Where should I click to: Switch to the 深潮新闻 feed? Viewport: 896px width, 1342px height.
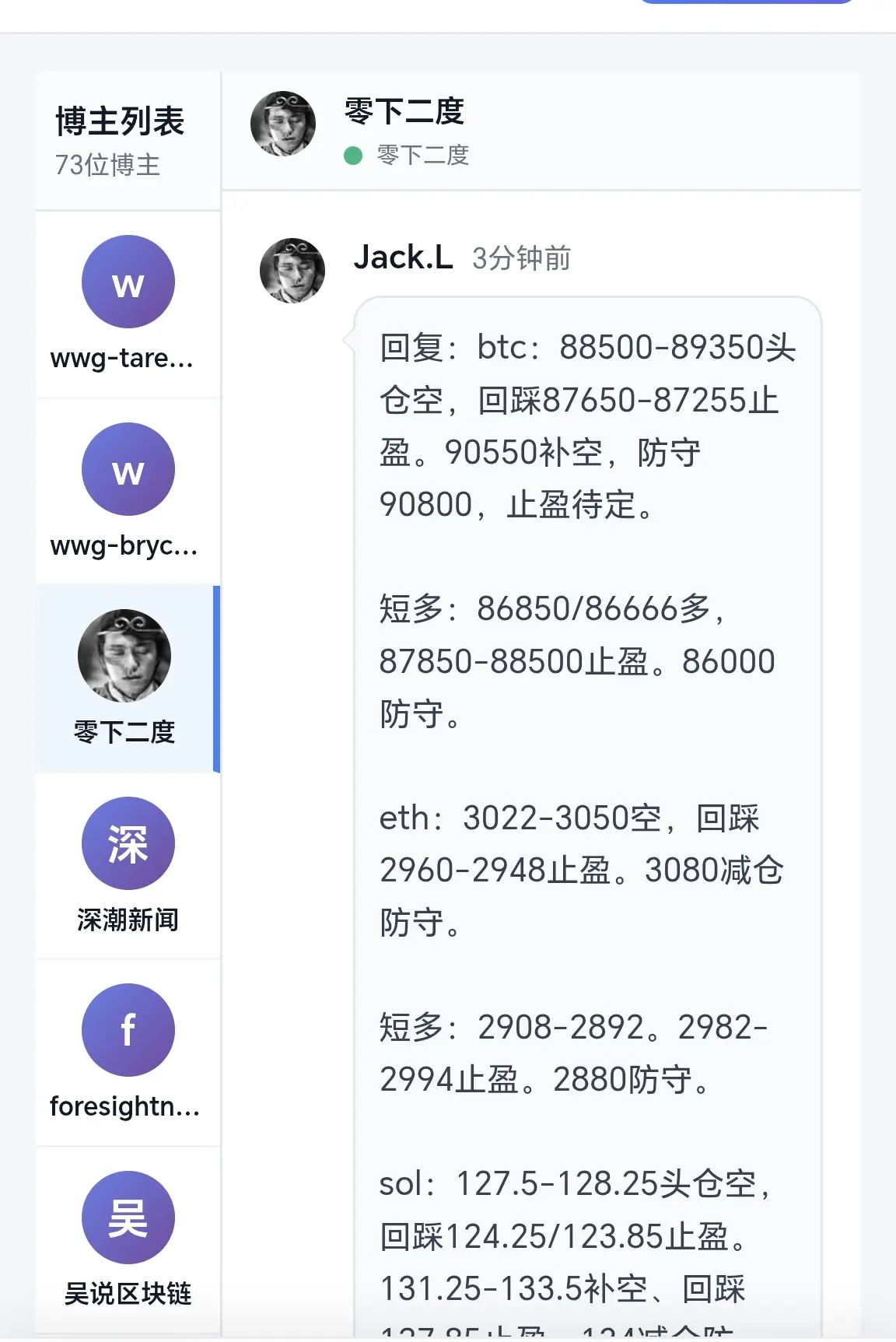point(128,867)
